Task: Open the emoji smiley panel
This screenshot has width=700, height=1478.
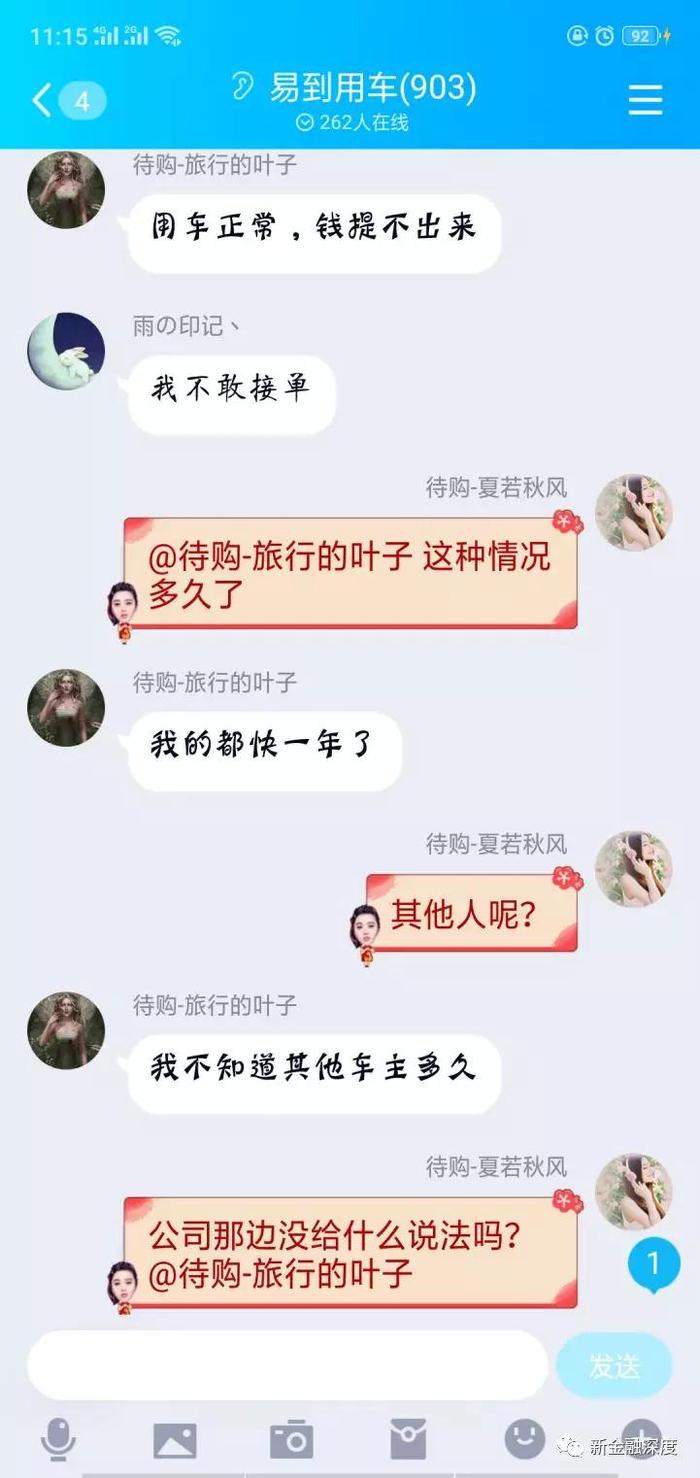Action: pos(525,1440)
